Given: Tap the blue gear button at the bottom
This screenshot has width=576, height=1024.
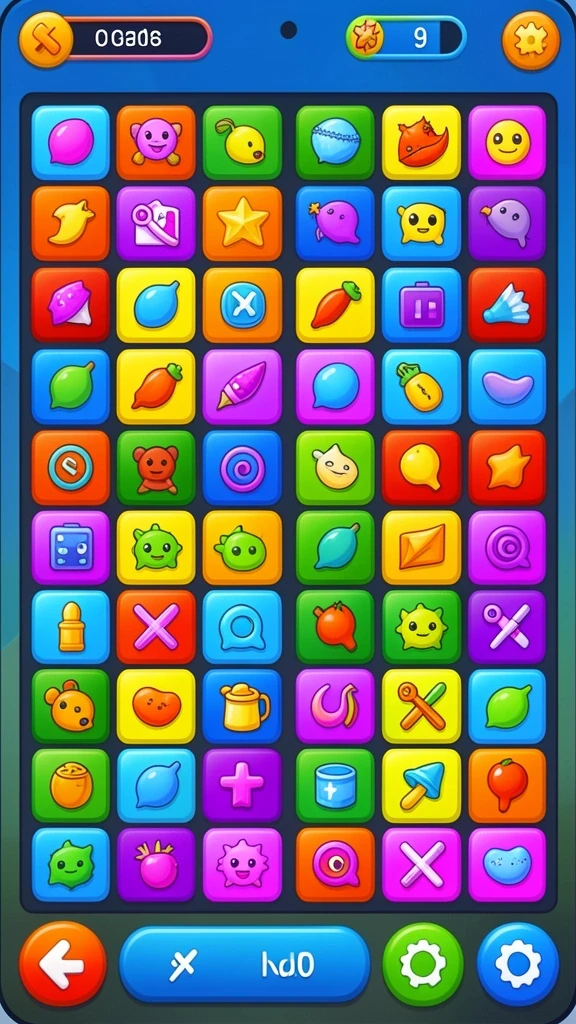Looking at the screenshot, I should 518,964.
